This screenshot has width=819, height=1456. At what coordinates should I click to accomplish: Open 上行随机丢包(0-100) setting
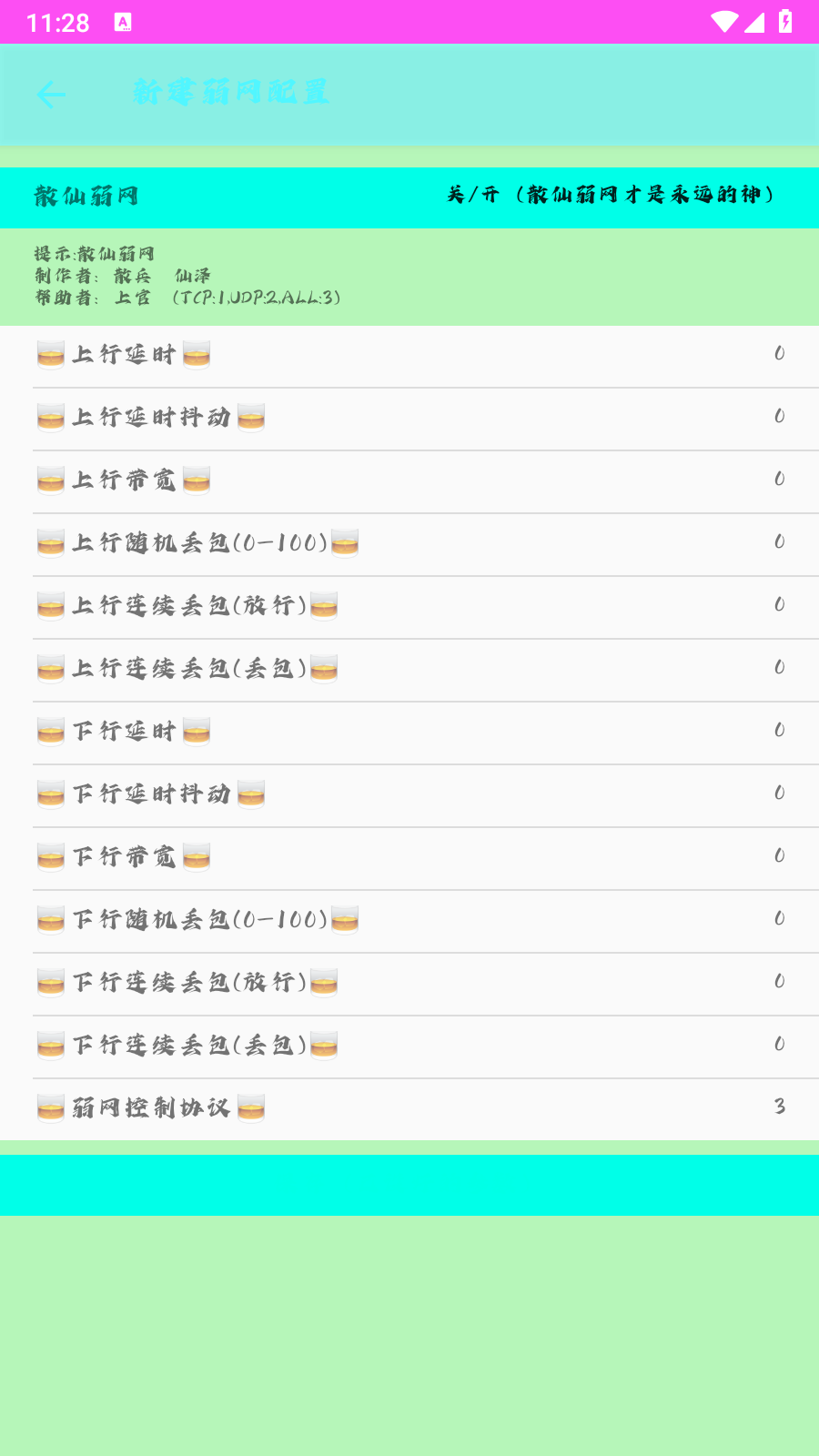(409, 543)
